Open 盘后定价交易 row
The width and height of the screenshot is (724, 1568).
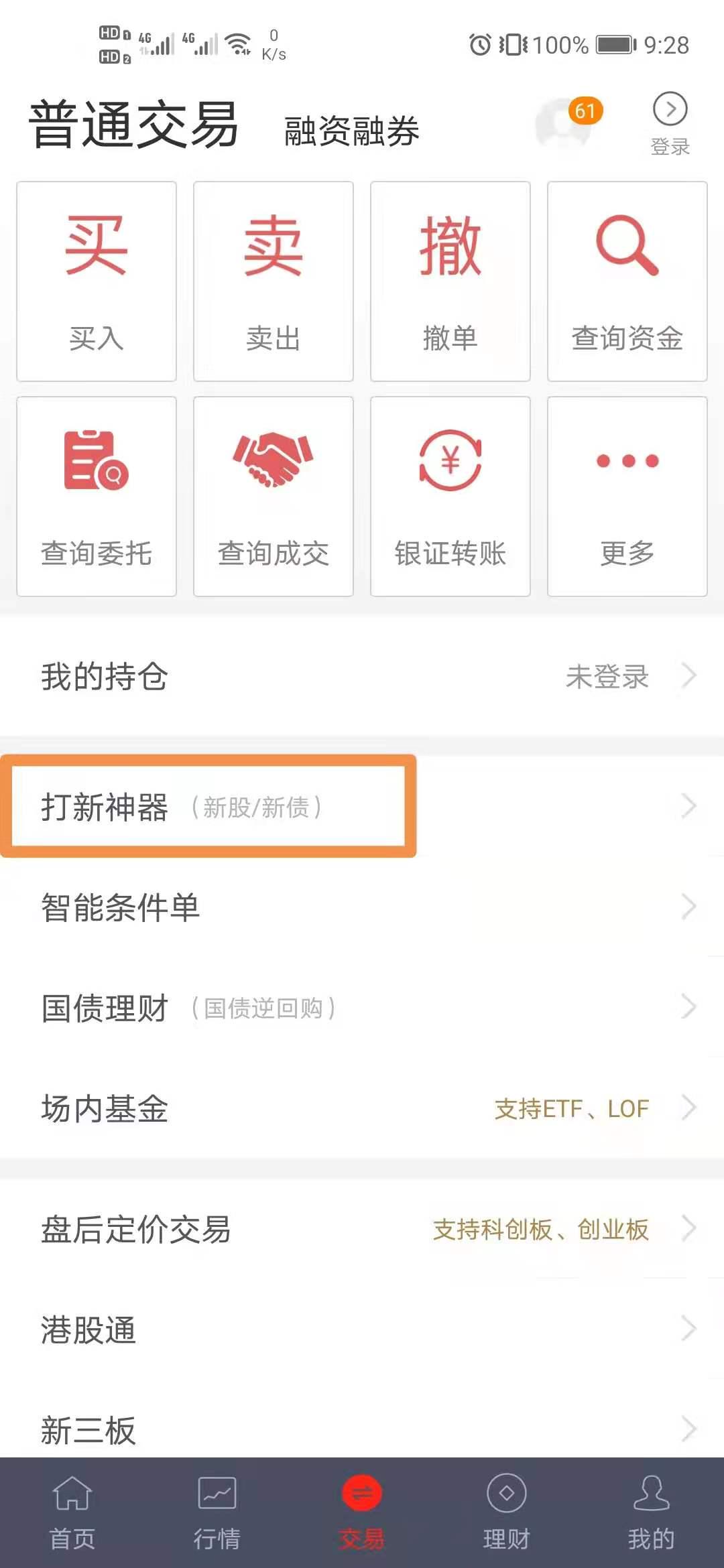pos(362,1229)
